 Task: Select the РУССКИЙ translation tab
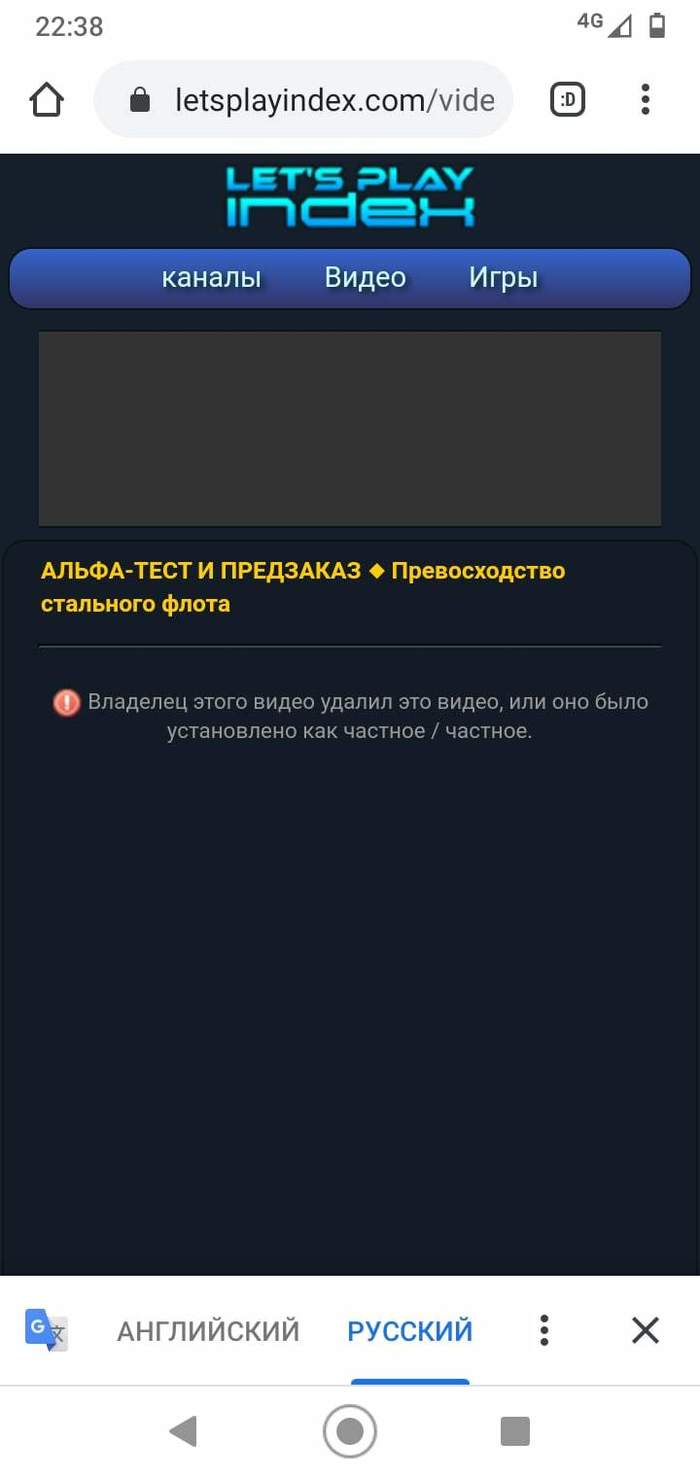coord(410,1331)
